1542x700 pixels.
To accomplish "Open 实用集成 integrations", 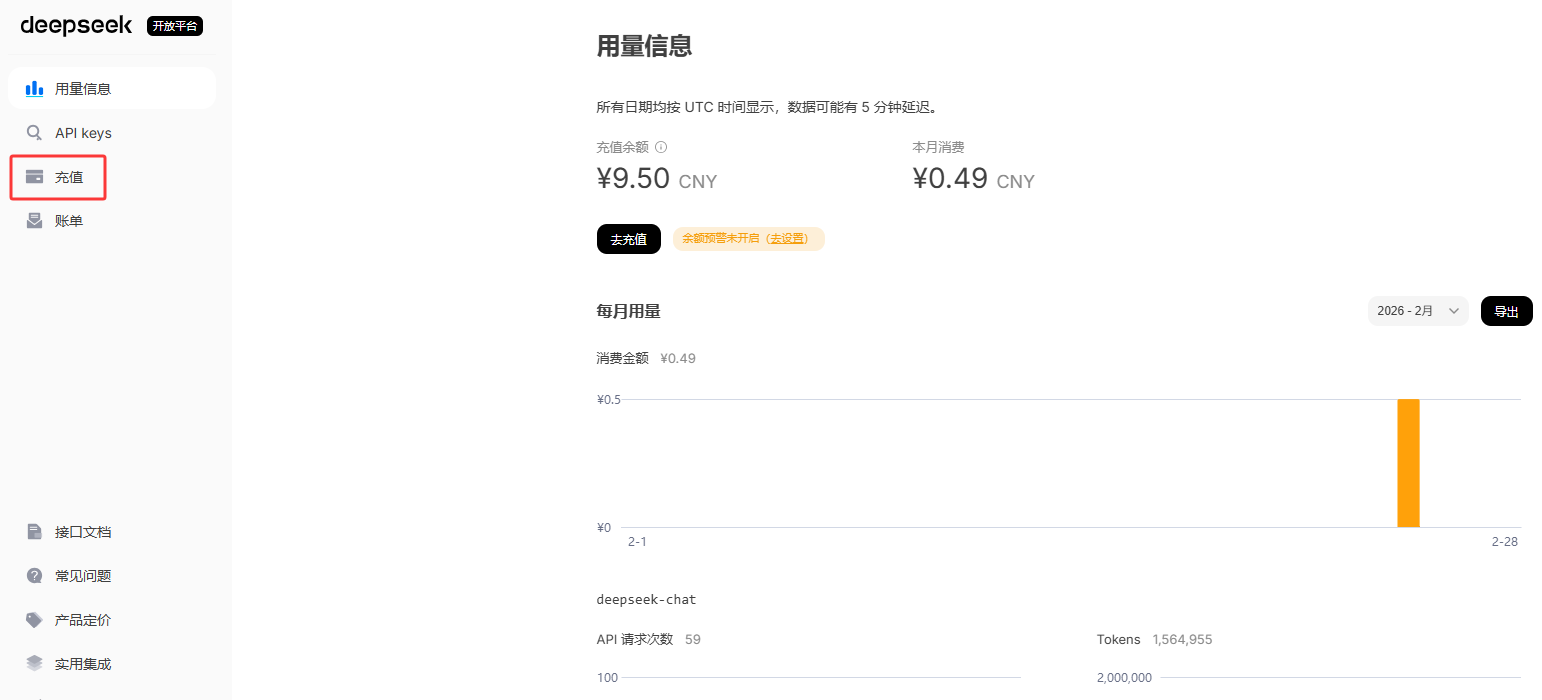I will click(82, 664).
